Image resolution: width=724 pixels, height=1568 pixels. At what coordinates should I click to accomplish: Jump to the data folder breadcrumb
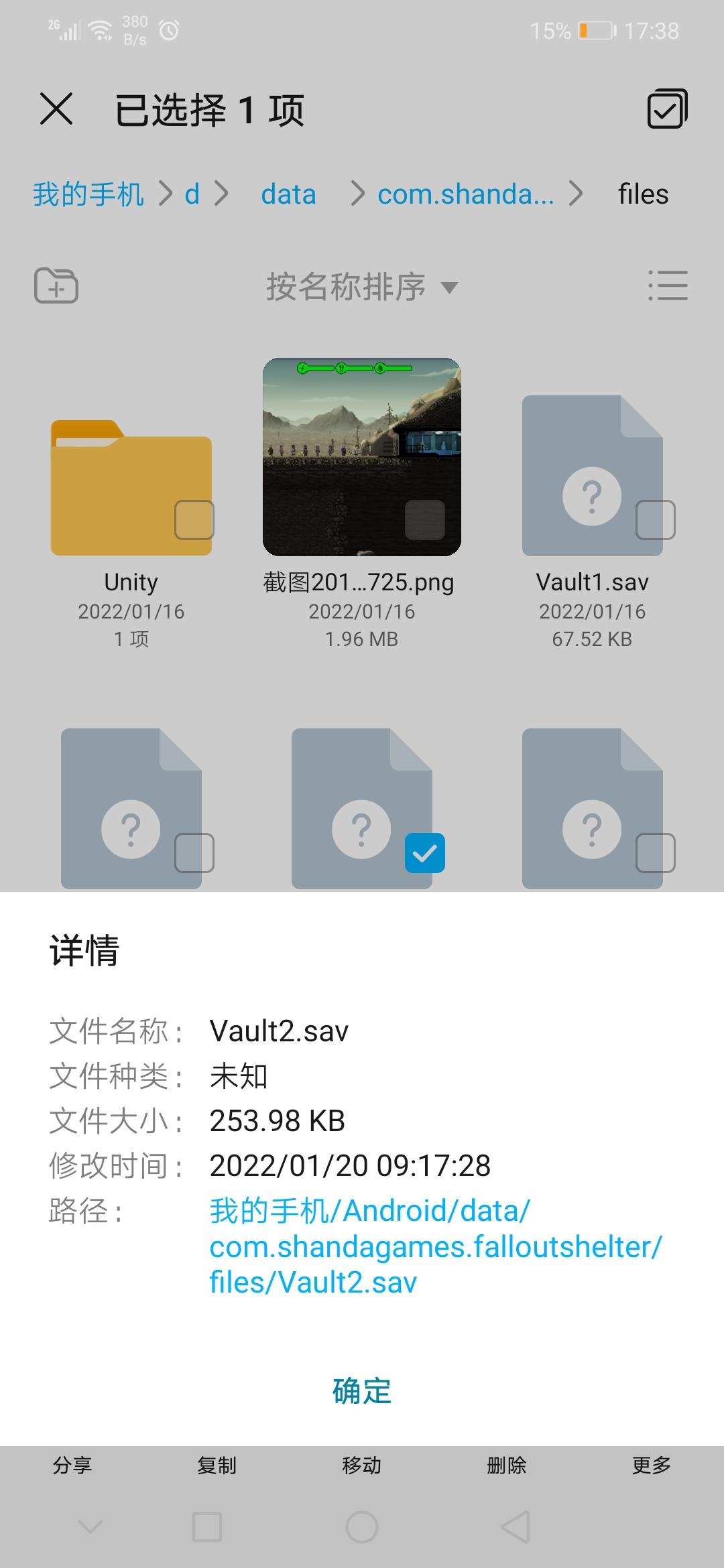288,194
